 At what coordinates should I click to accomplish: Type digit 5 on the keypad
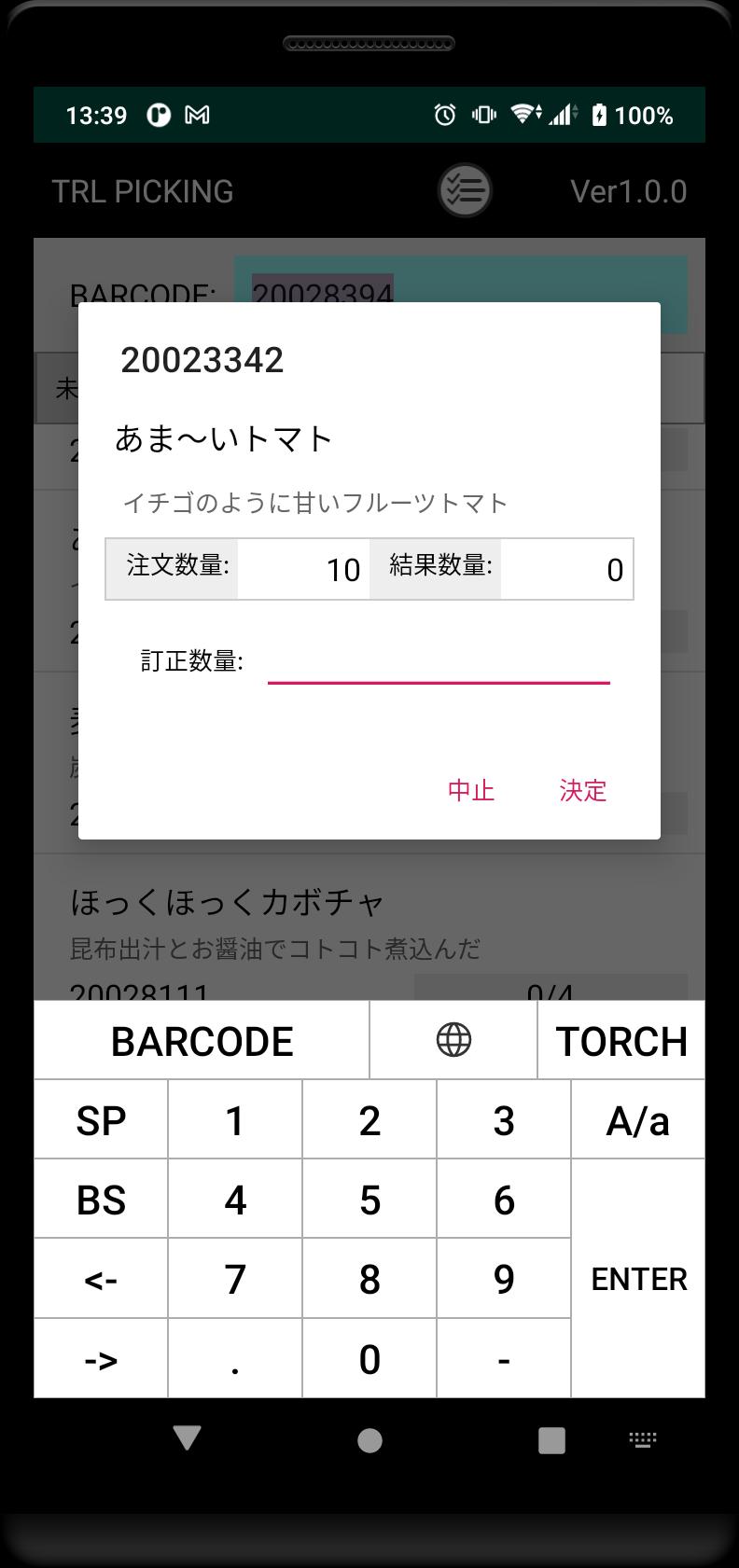(369, 1200)
